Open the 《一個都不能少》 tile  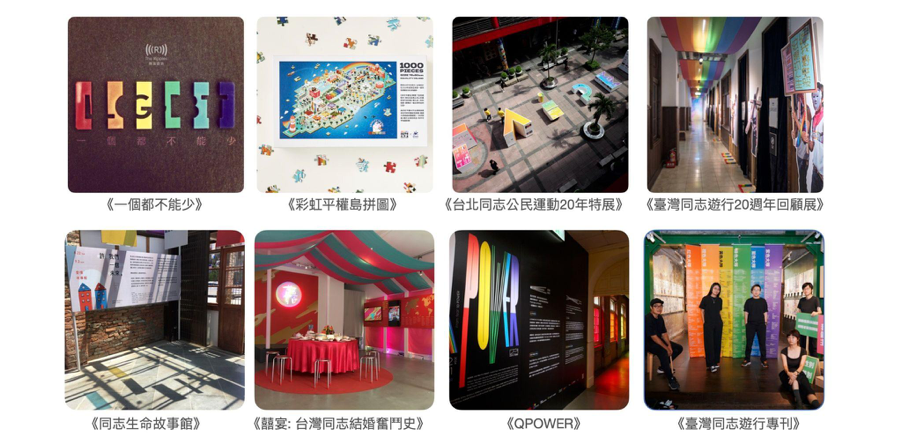[155, 105]
